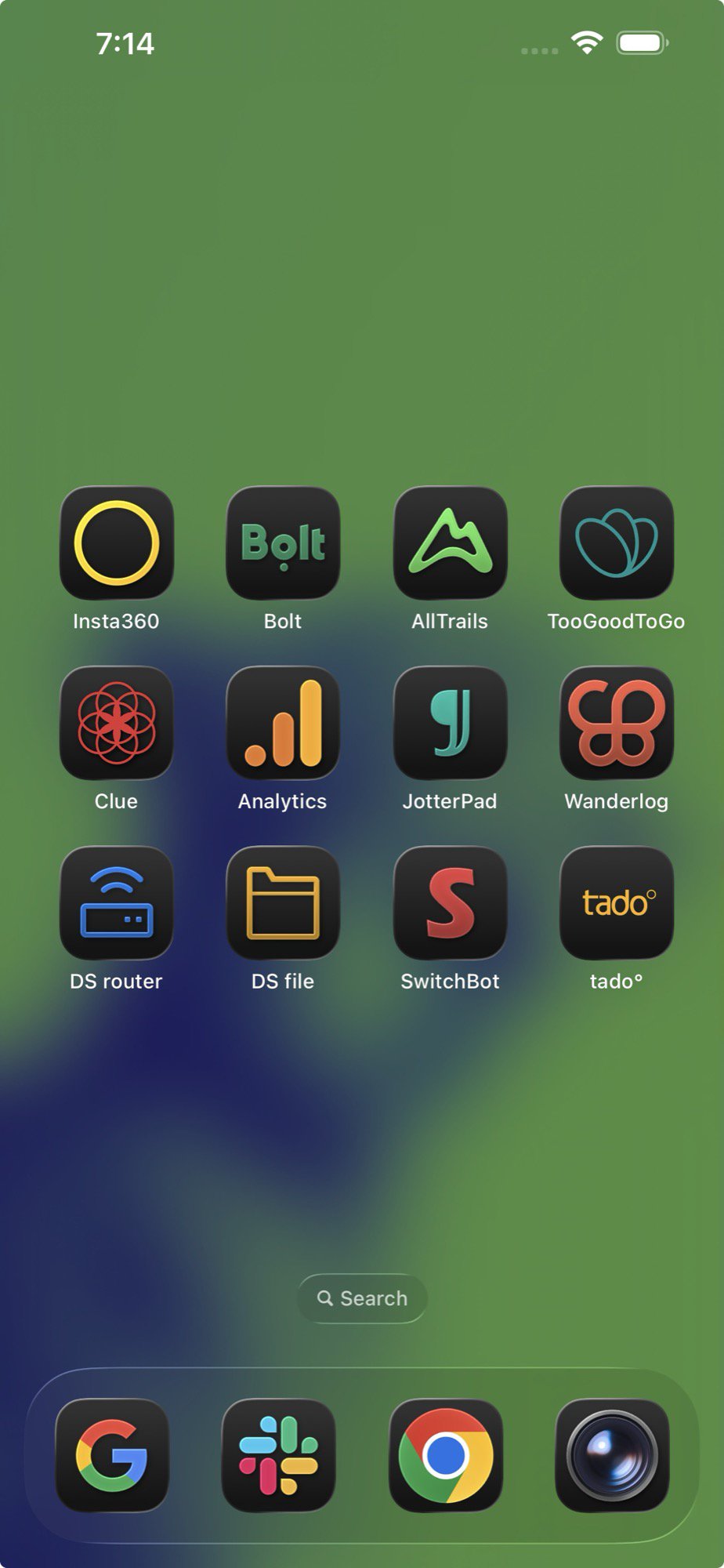Open the DS router app
The width and height of the screenshot is (724, 1568).
click(x=115, y=902)
